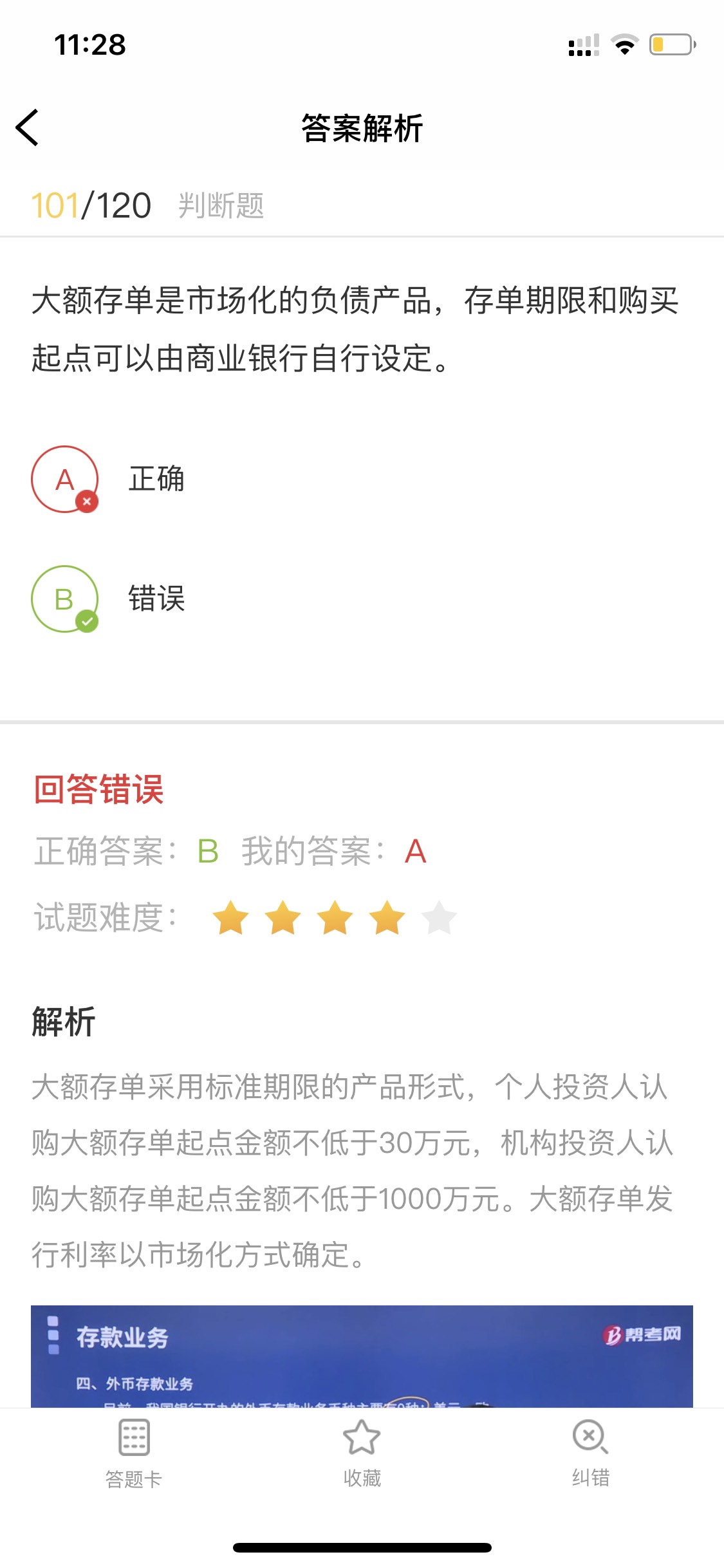Report an error via 纠错
The width and height of the screenshot is (724, 1568).
(x=590, y=1453)
